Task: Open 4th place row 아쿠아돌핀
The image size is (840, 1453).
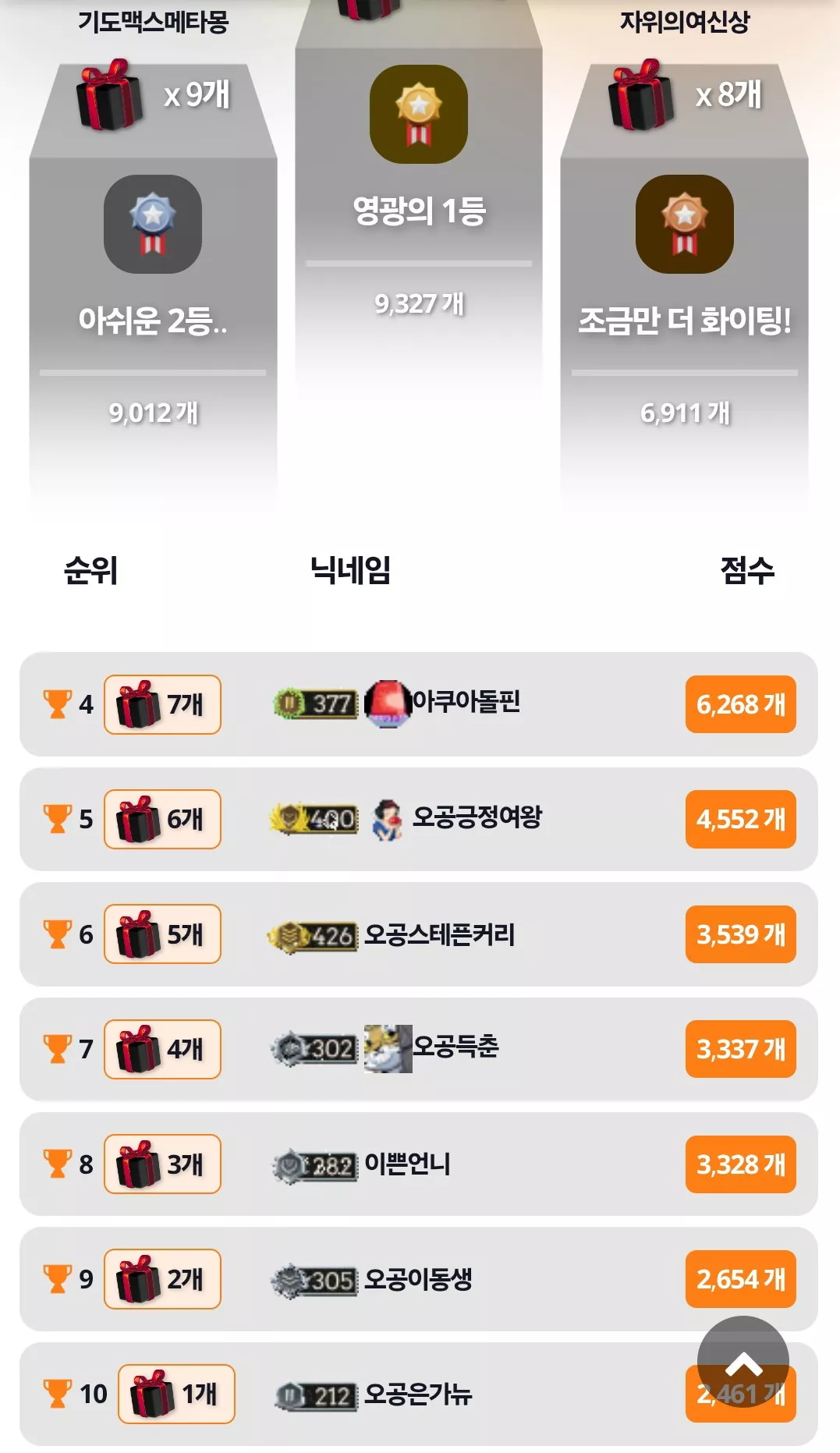Action: [419, 704]
